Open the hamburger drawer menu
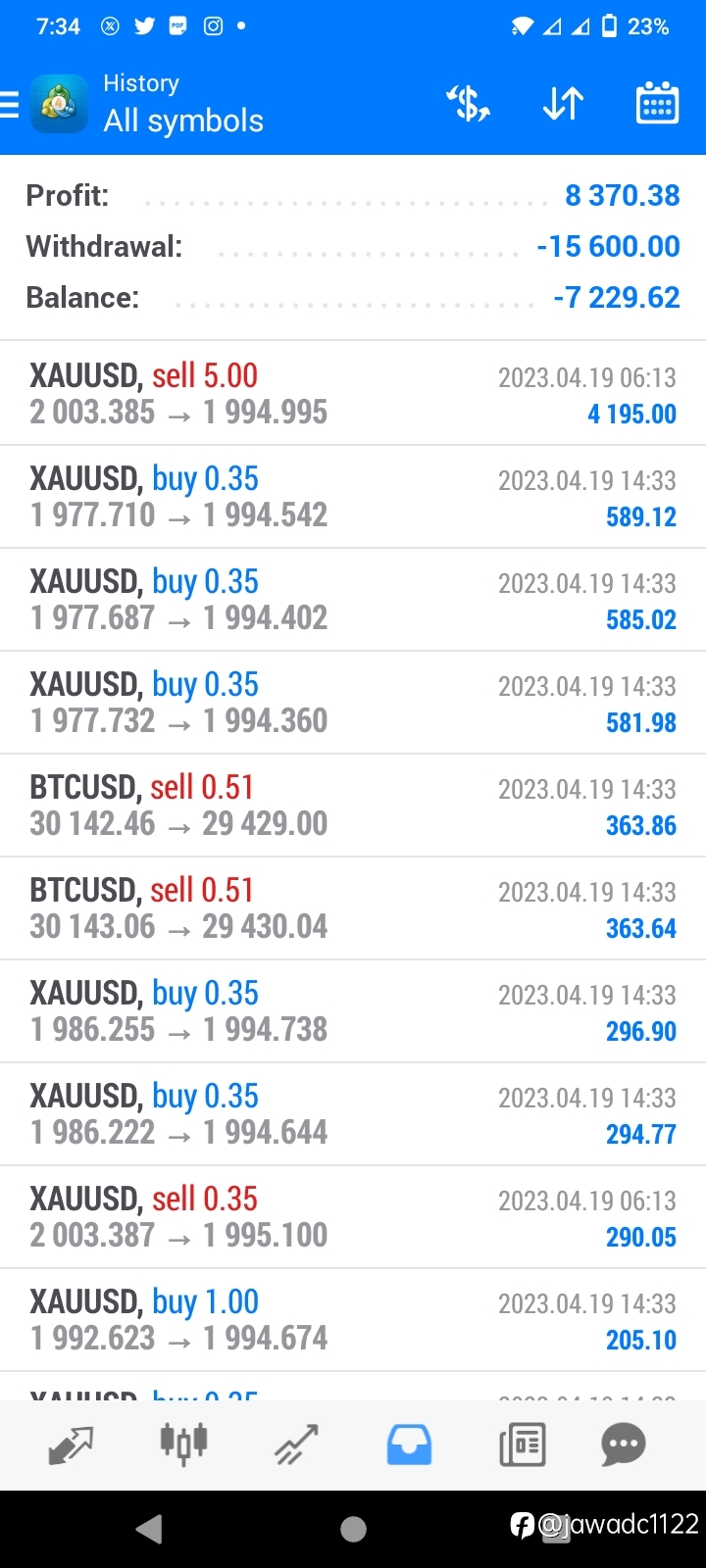Image resolution: width=706 pixels, height=1568 pixels. pos(9,104)
